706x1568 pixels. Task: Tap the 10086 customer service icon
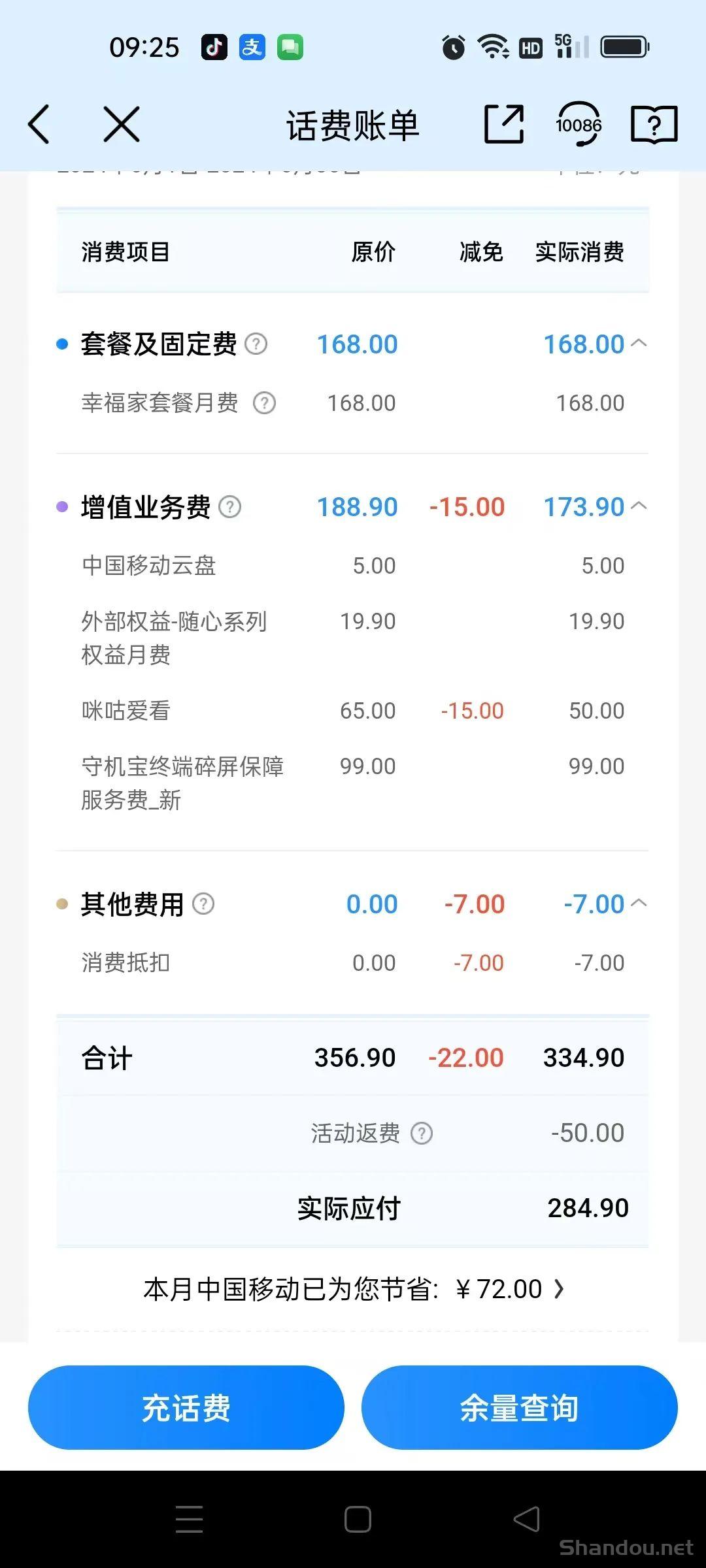[x=578, y=124]
